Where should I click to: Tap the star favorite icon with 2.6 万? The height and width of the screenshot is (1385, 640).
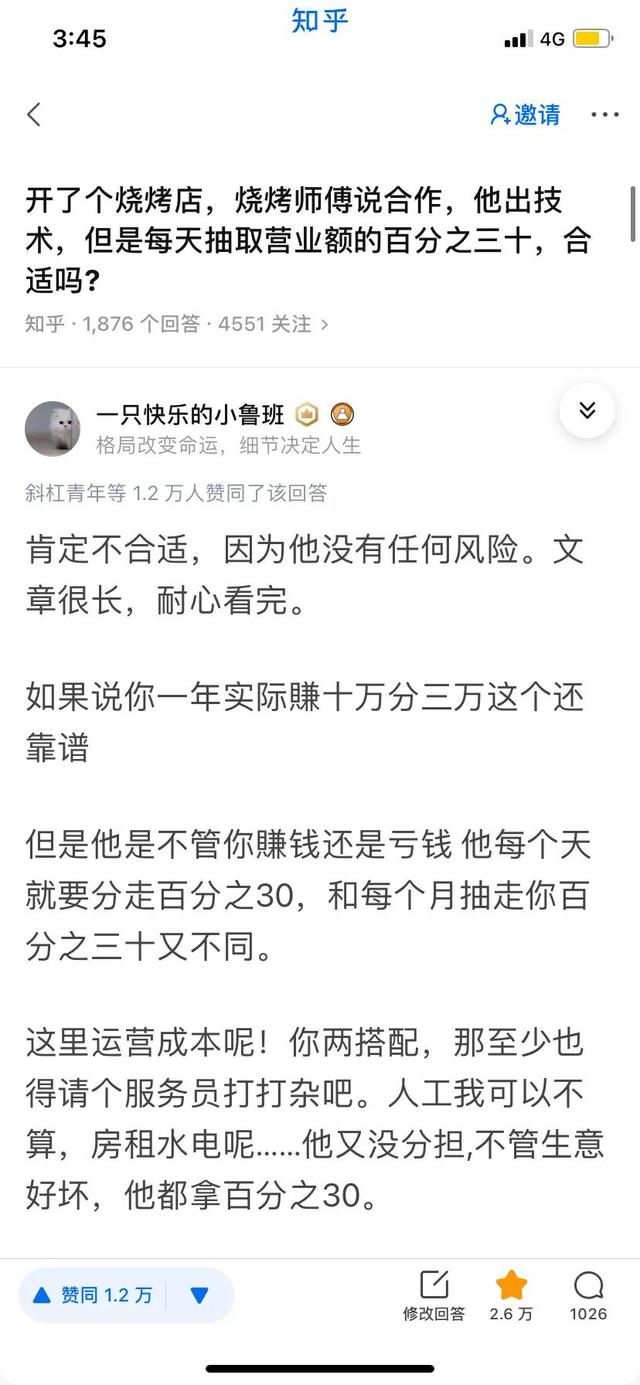(511, 1296)
